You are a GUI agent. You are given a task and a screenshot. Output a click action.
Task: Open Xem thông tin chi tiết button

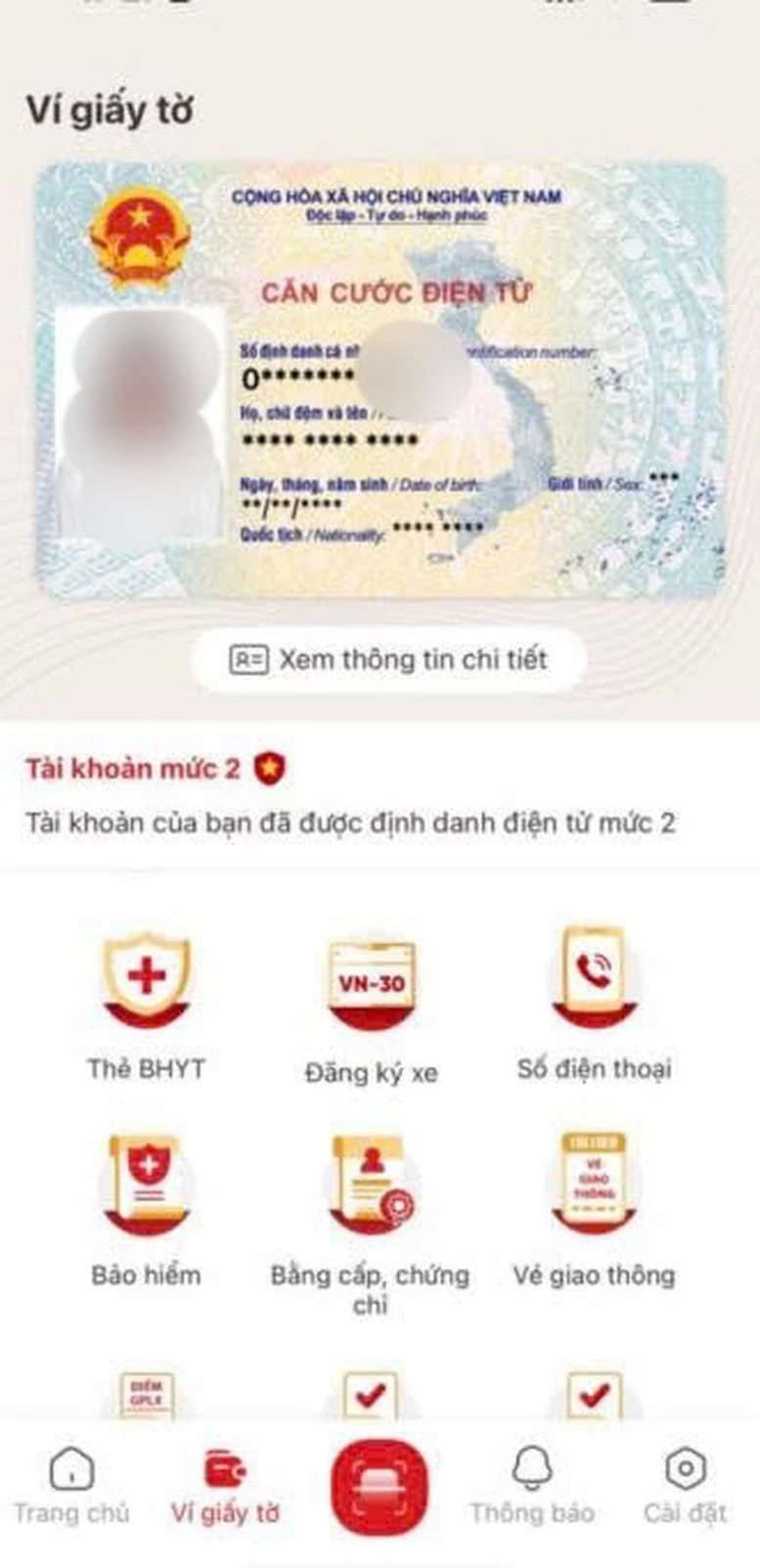point(388,659)
